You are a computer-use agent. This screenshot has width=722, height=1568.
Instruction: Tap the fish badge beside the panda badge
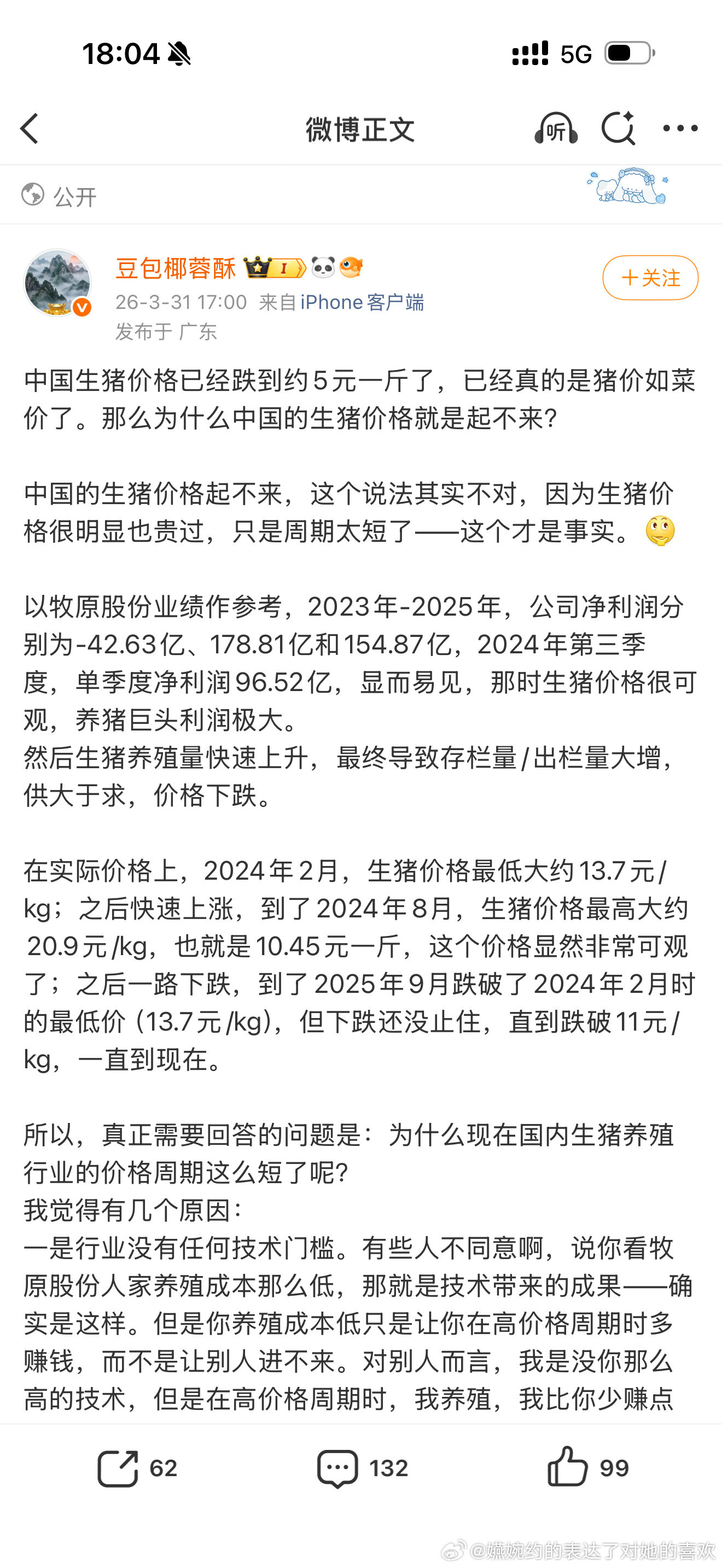(x=351, y=268)
